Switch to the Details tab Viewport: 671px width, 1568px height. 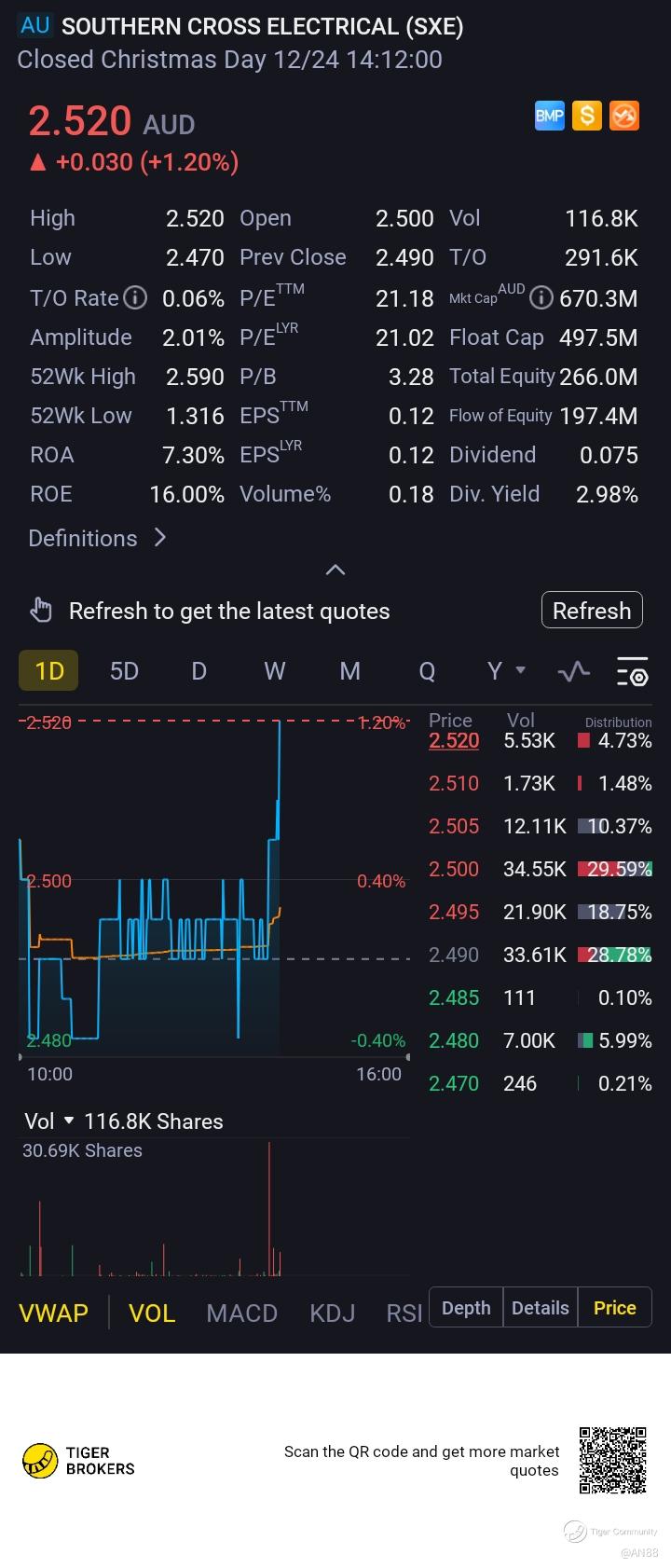[541, 1308]
